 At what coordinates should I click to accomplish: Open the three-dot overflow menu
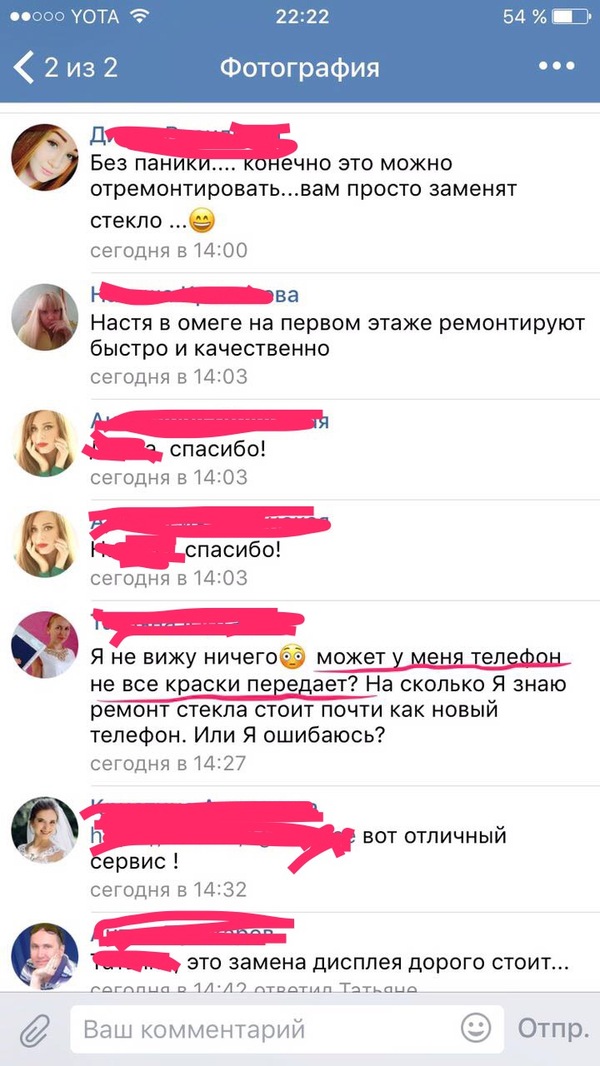point(556,67)
